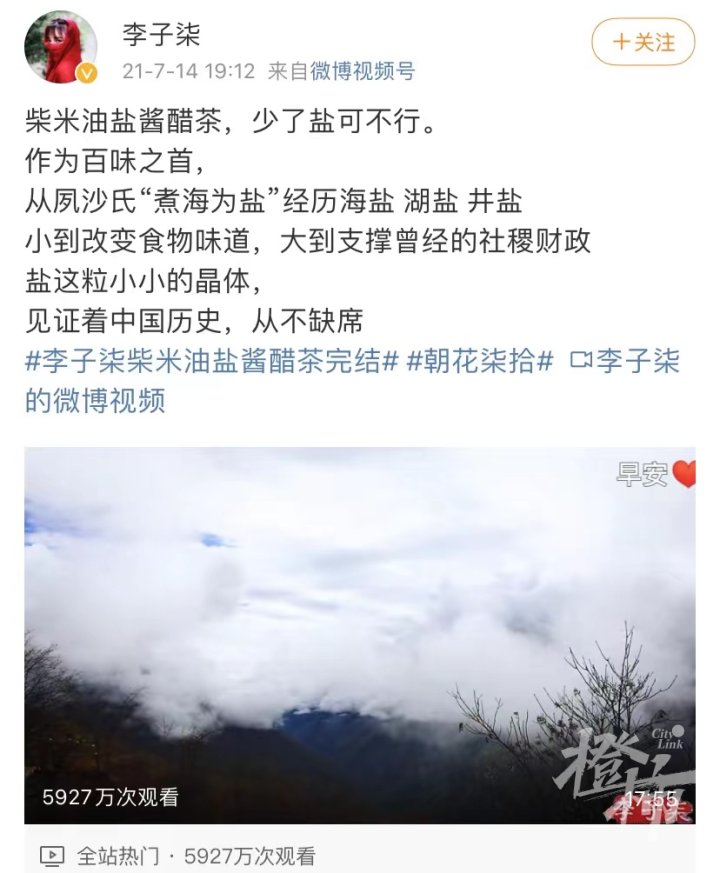Play the cloudy mountain video

coord(359,635)
